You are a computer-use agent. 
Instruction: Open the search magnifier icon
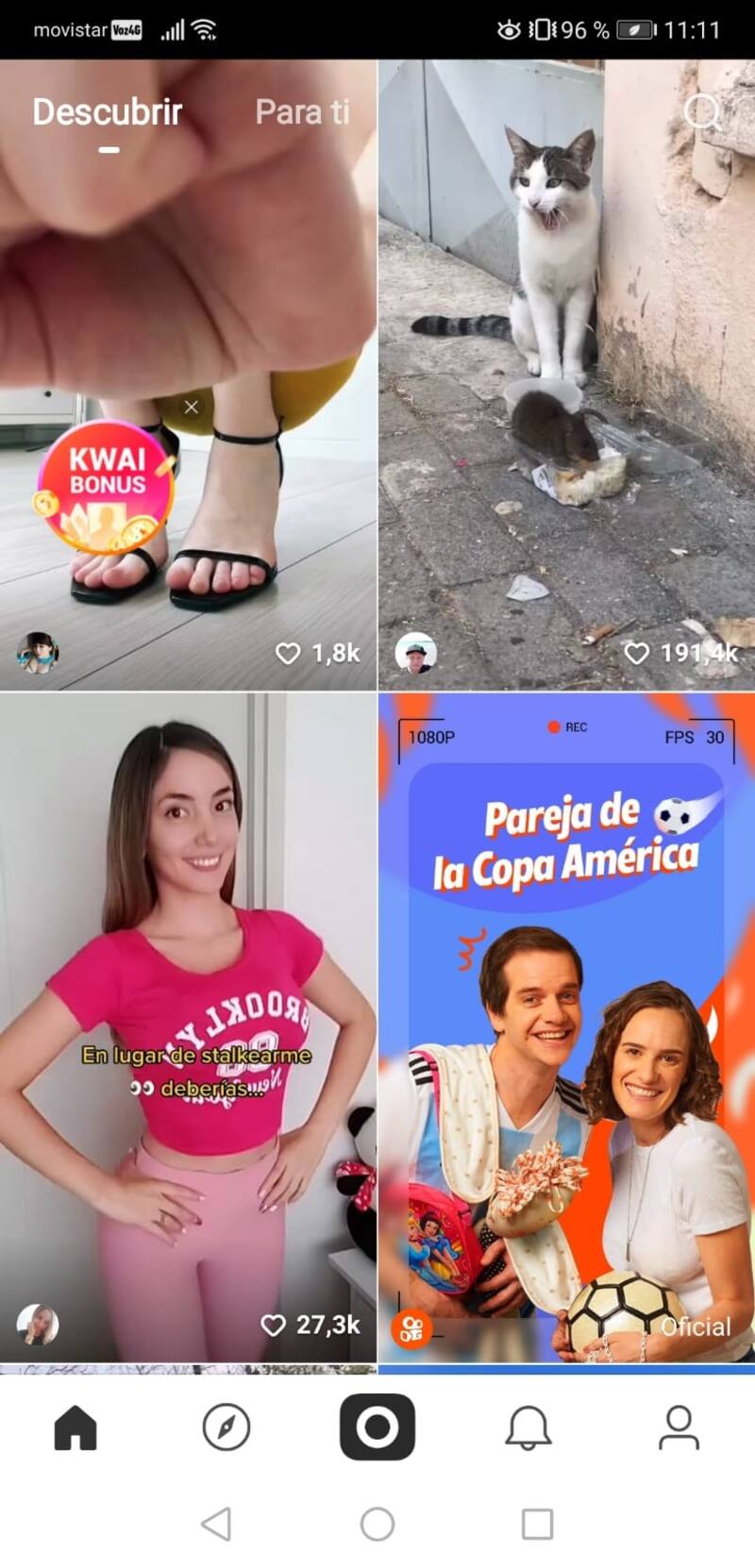[702, 113]
